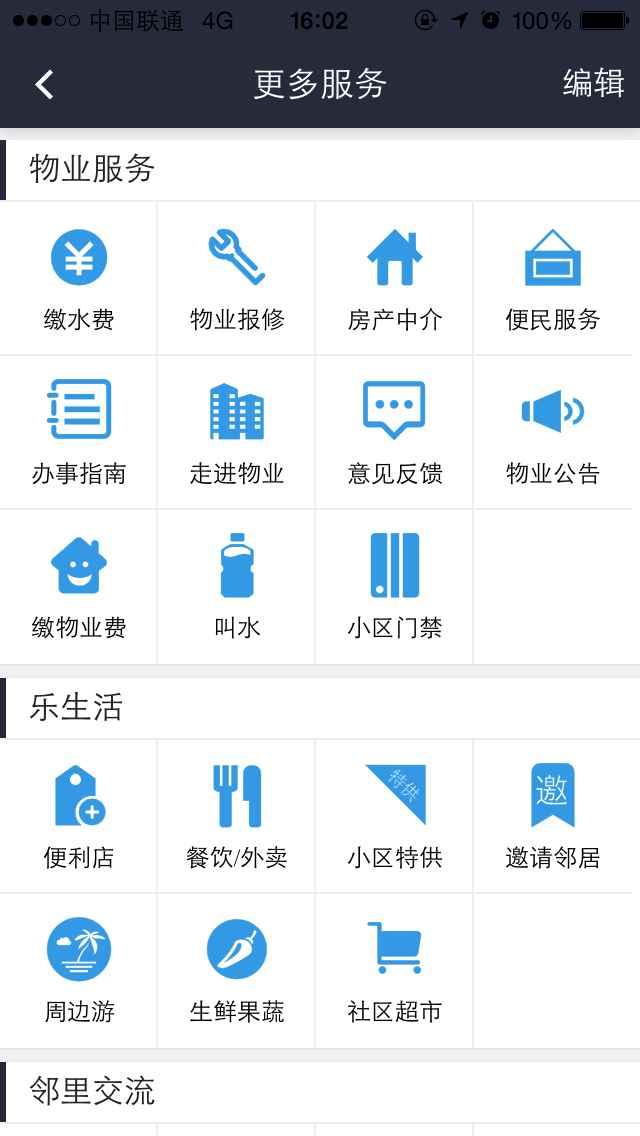Screen dimensions: 640x1136
Task: Explore 周边游 nearby trips
Action: coord(79,971)
